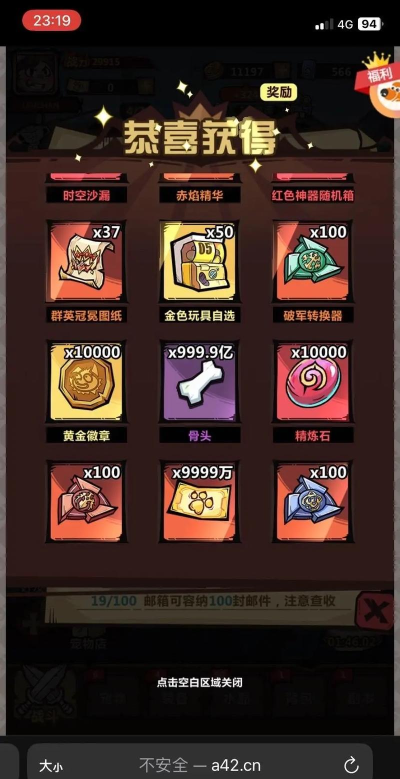Tap the a42.cn address bar

pos(200,765)
